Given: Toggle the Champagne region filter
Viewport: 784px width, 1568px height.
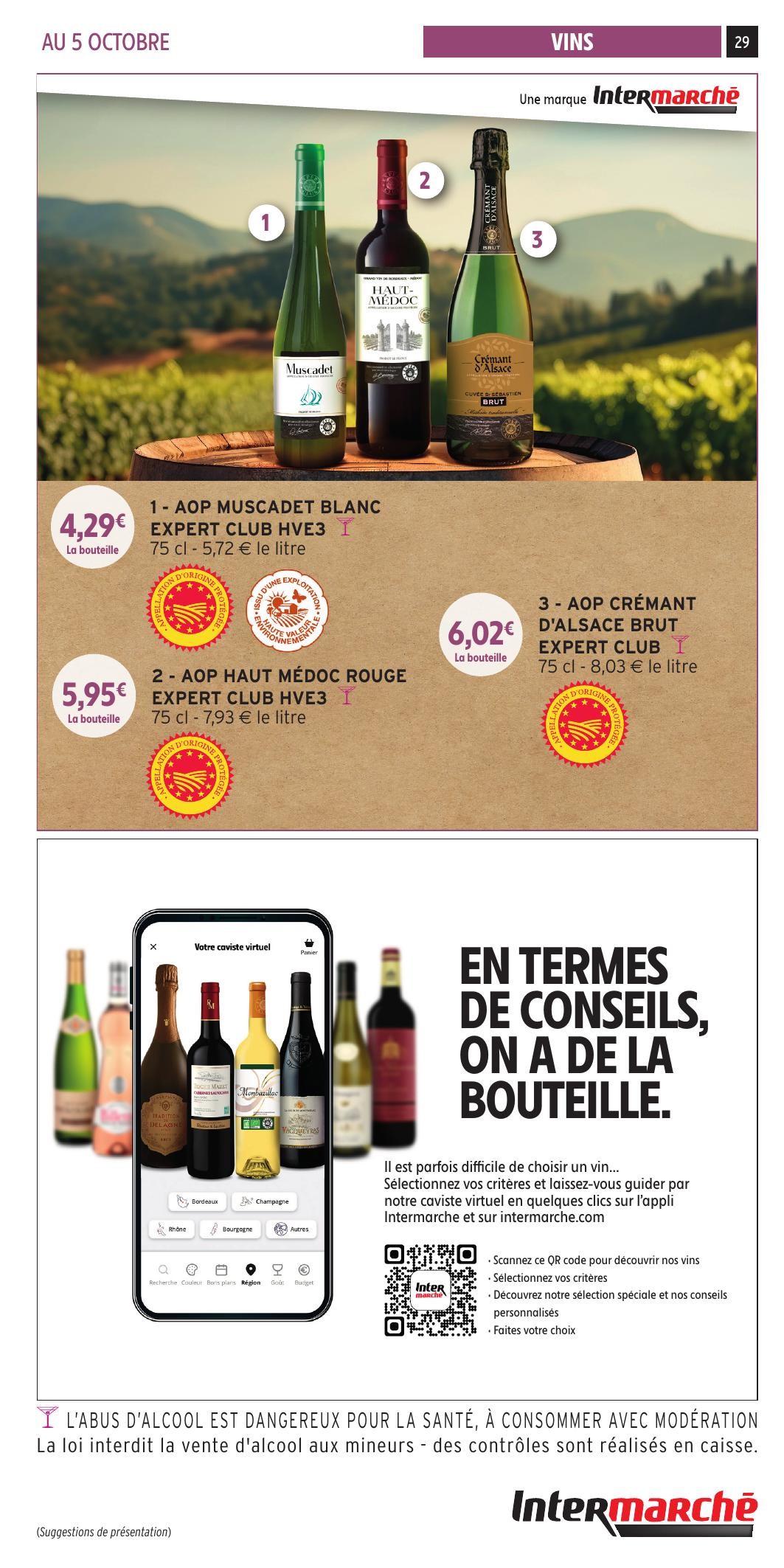Looking at the screenshot, I should 265,1201.
